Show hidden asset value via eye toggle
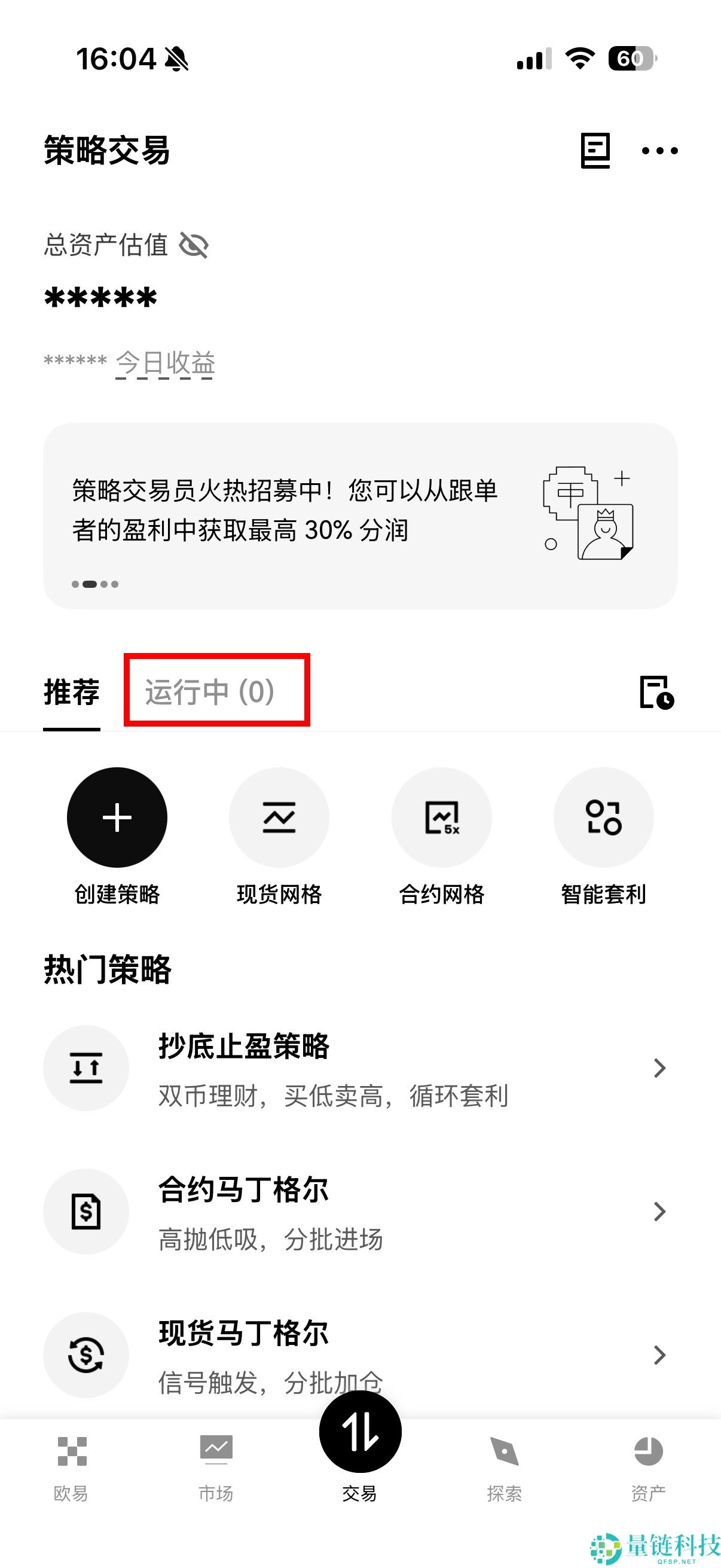721x1568 pixels. (x=196, y=245)
